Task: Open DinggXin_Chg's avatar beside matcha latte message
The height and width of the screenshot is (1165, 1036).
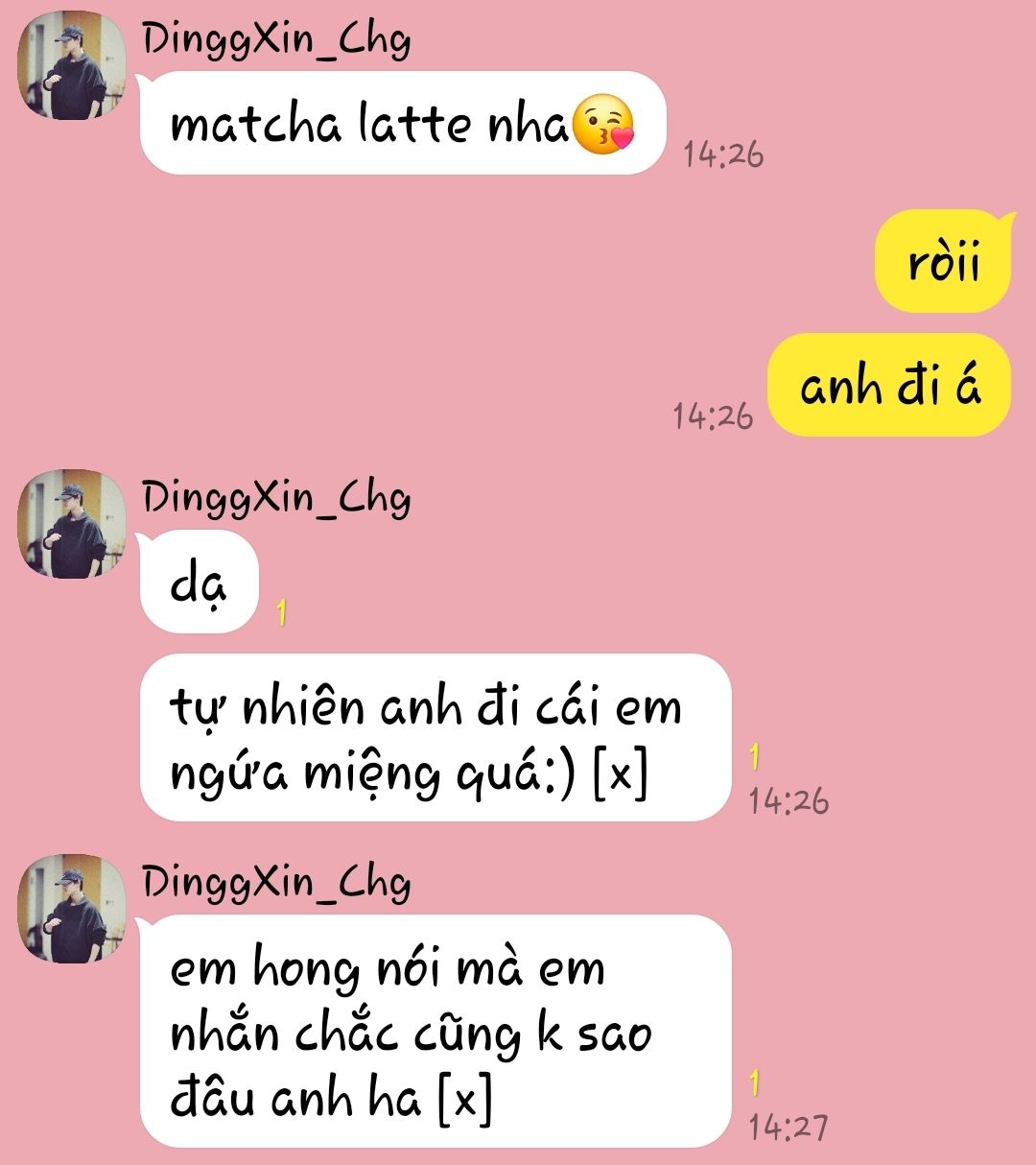Action: [x=73, y=65]
